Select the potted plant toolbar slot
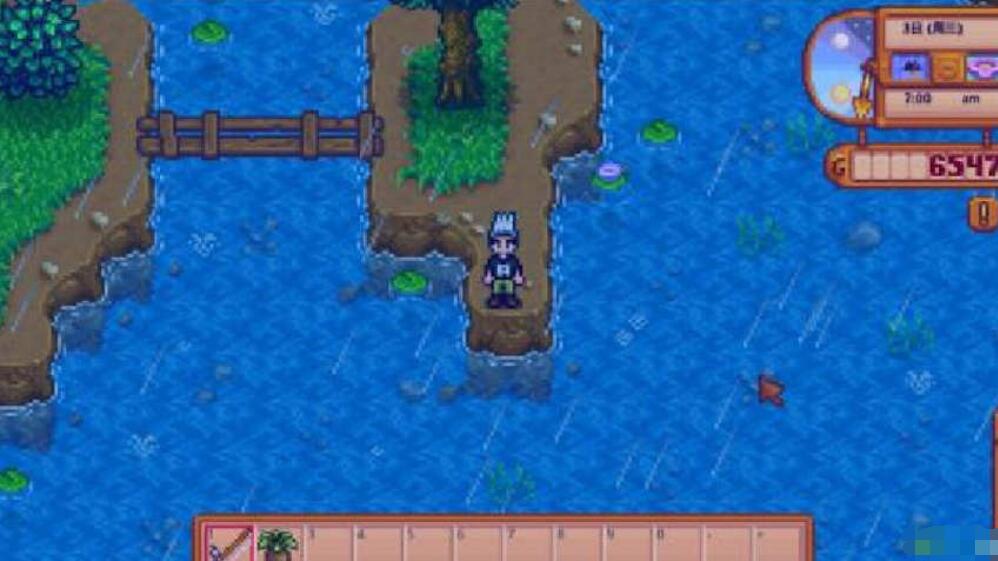Viewport: 998px width, 561px height. pos(278,545)
